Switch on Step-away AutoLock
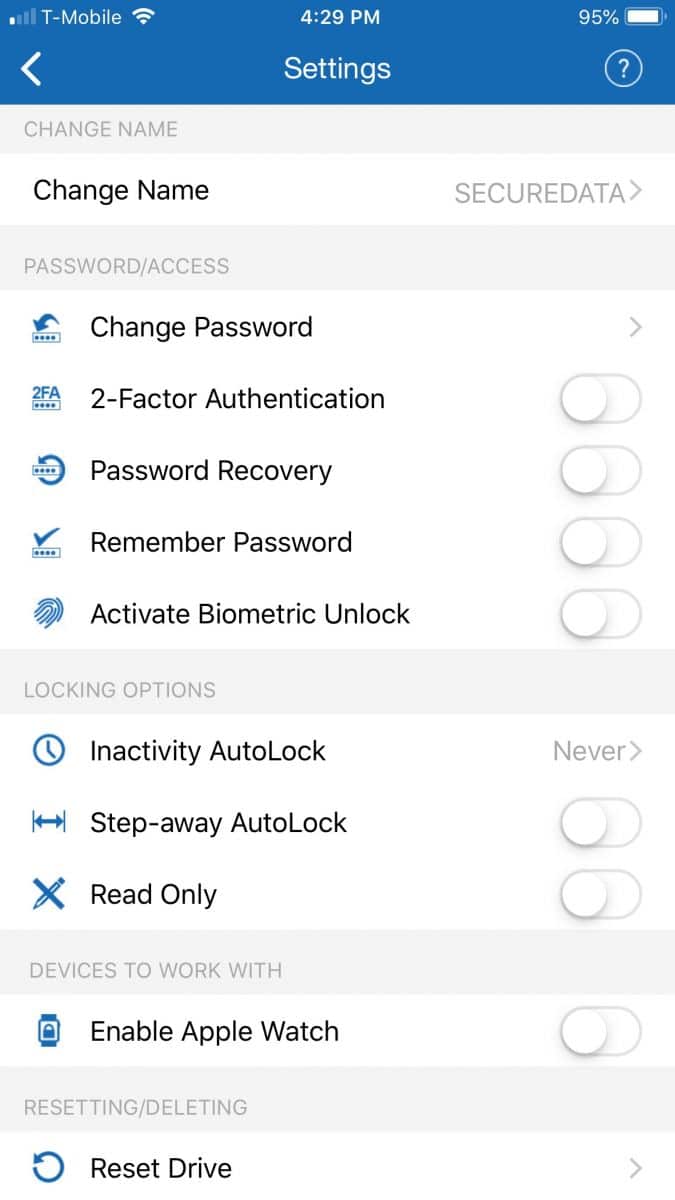Image resolution: width=675 pixels, height=1200 pixels. point(600,823)
